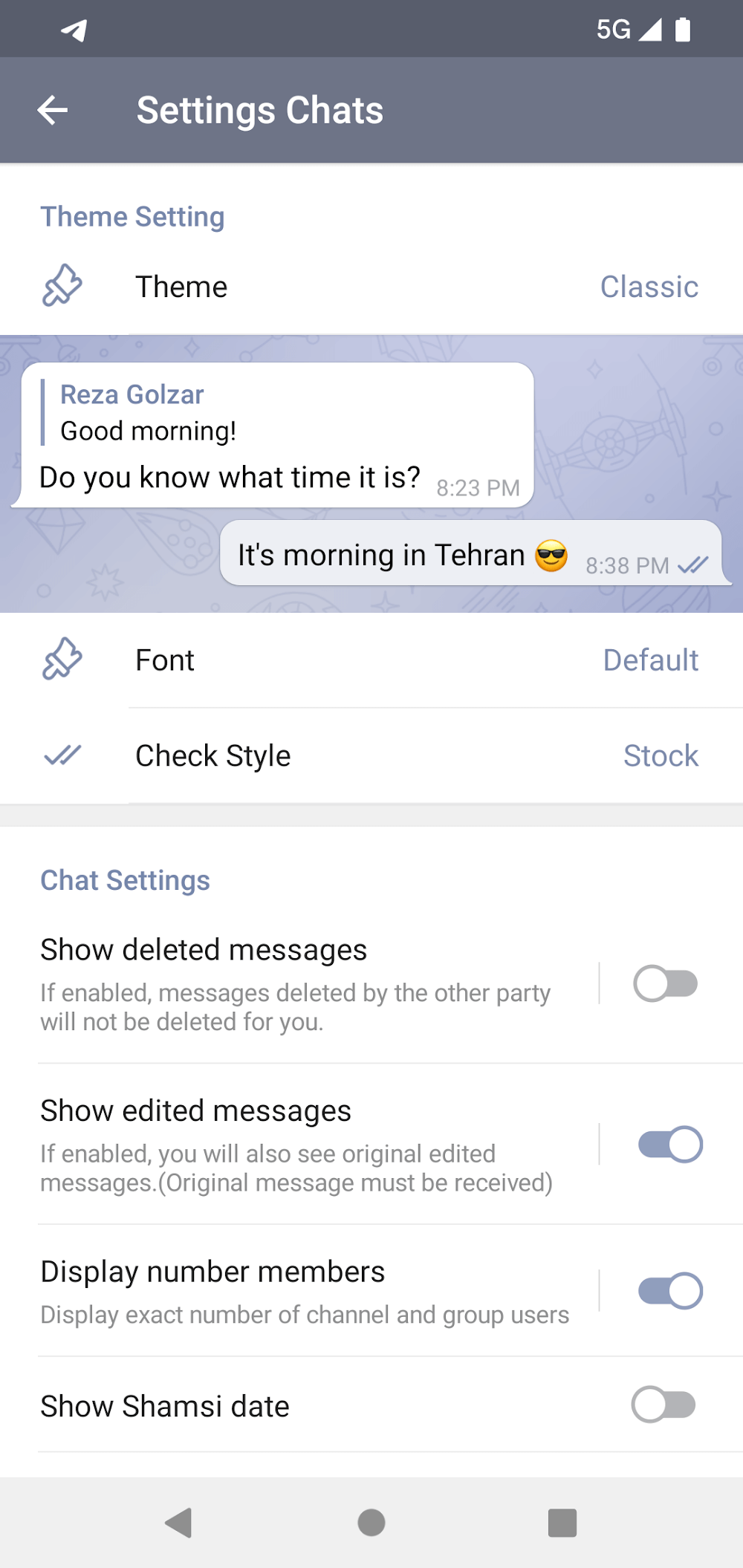Image resolution: width=743 pixels, height=1568 pixels.
Task: Tap the system home button
Action: (371, 1522)
